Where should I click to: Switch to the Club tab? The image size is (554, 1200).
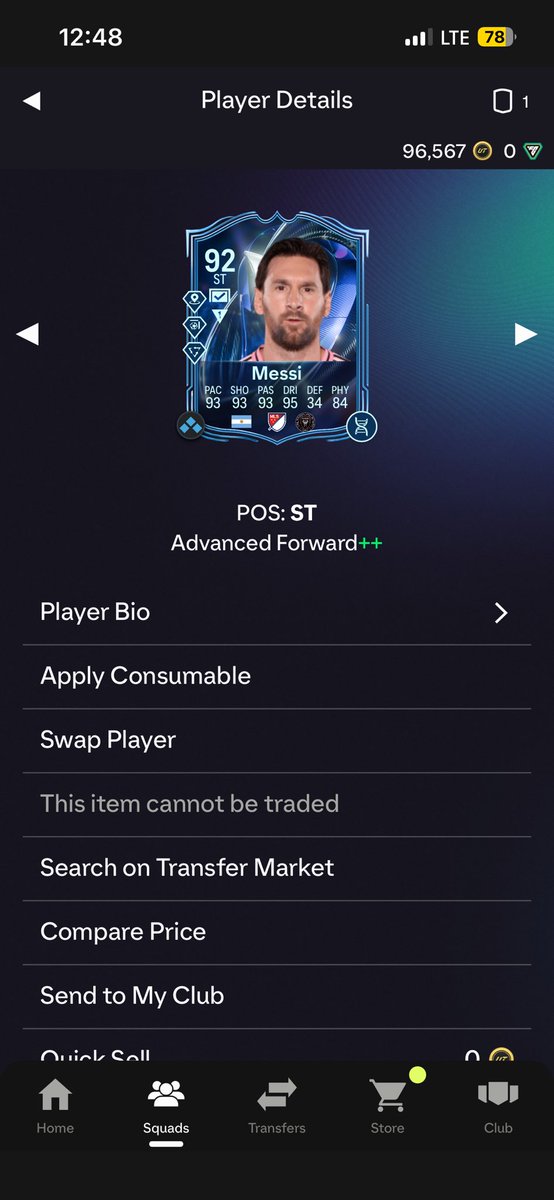(x=498, y=1108)
